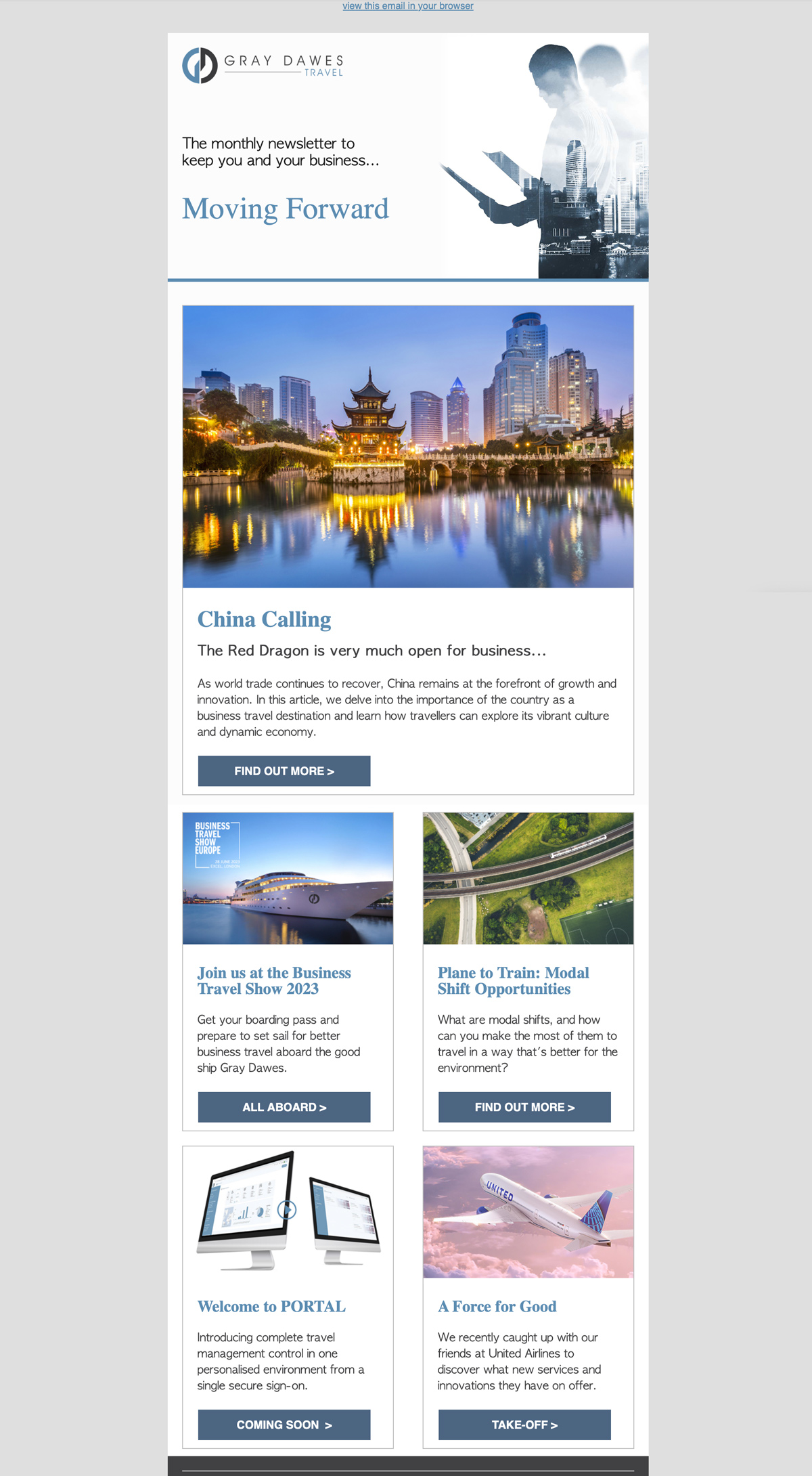Image resolution: width=812 pixels, height=1476 pixels.
Task: Open the United Airlines plane image
Action: coord(528,1212)
